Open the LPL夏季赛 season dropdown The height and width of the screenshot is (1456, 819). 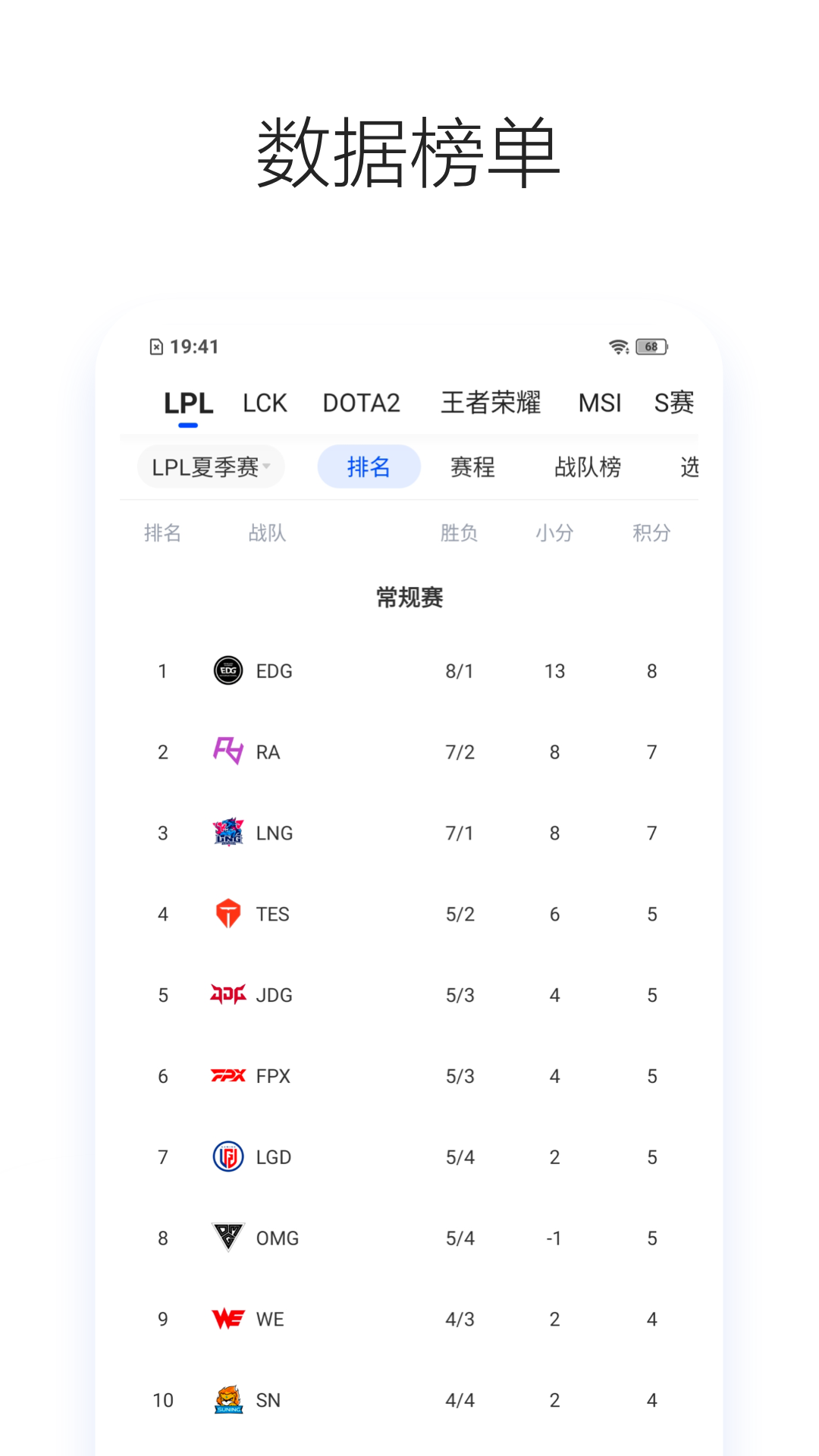[x=211, y=466]
